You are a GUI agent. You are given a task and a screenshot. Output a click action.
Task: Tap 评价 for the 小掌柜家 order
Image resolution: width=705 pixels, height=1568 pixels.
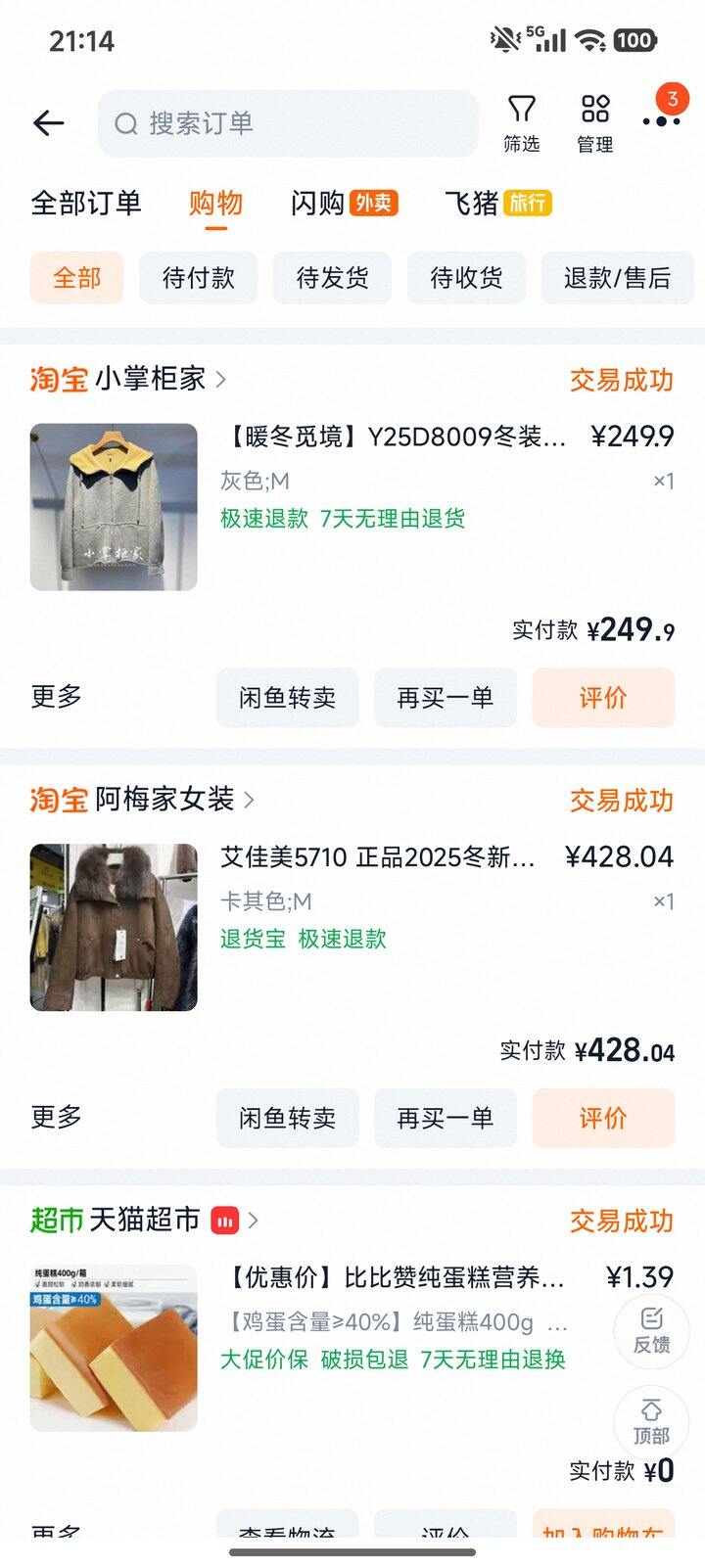click(x=603, y=698)
